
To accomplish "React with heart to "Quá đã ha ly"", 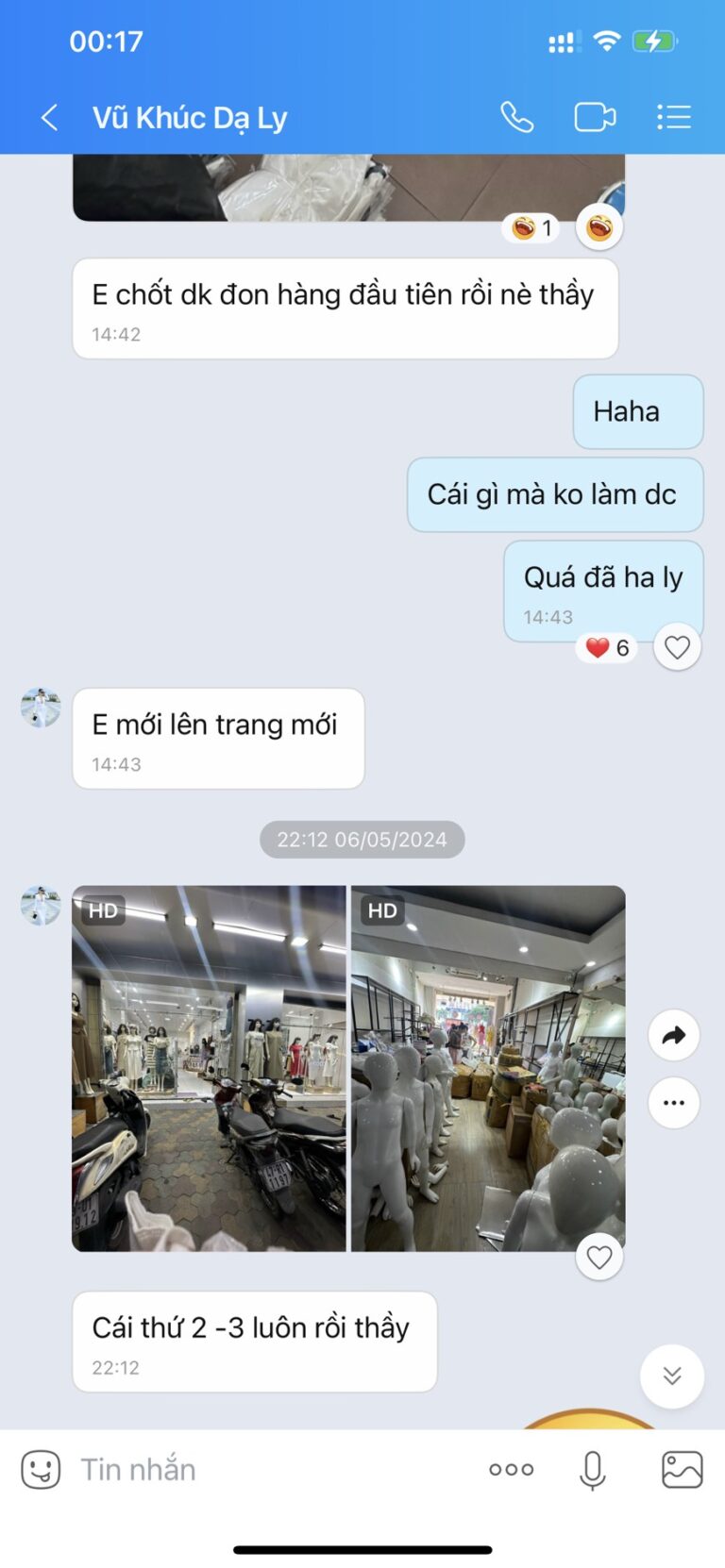I will pyautogui.click(x=677, y=647).
